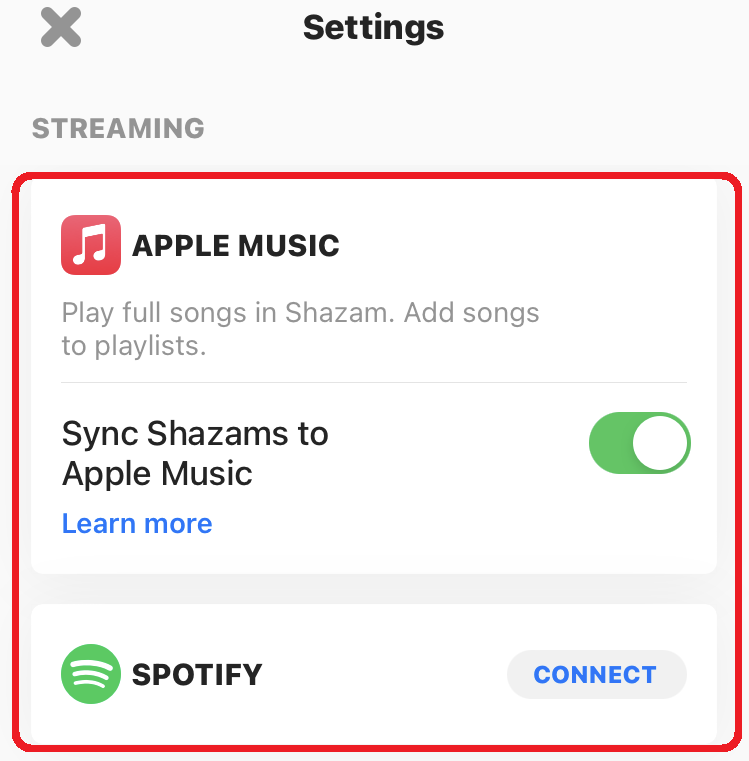Open the Learn more link

[136, 523]
